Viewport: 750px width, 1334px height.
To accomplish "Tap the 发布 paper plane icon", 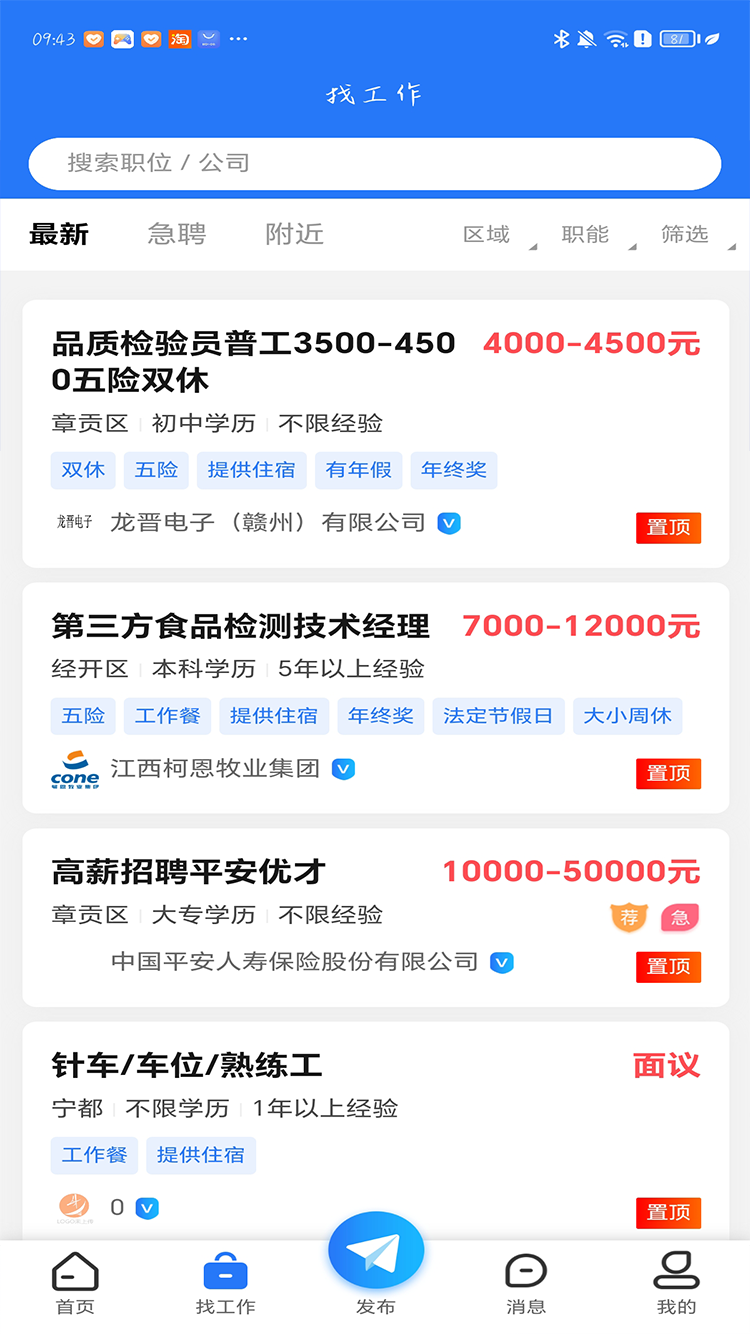I will tap(375, 1249).
